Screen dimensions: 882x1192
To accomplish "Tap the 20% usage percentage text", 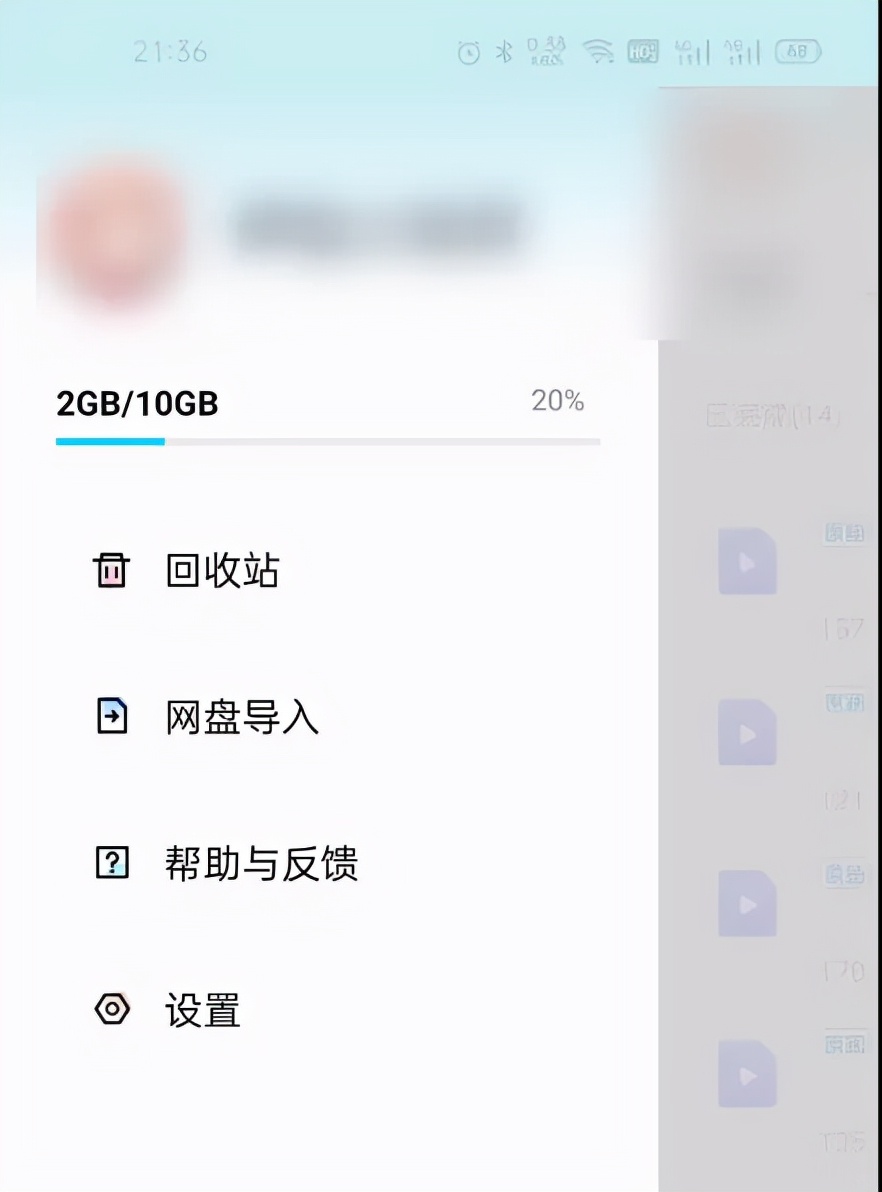I will click(556, 401).
